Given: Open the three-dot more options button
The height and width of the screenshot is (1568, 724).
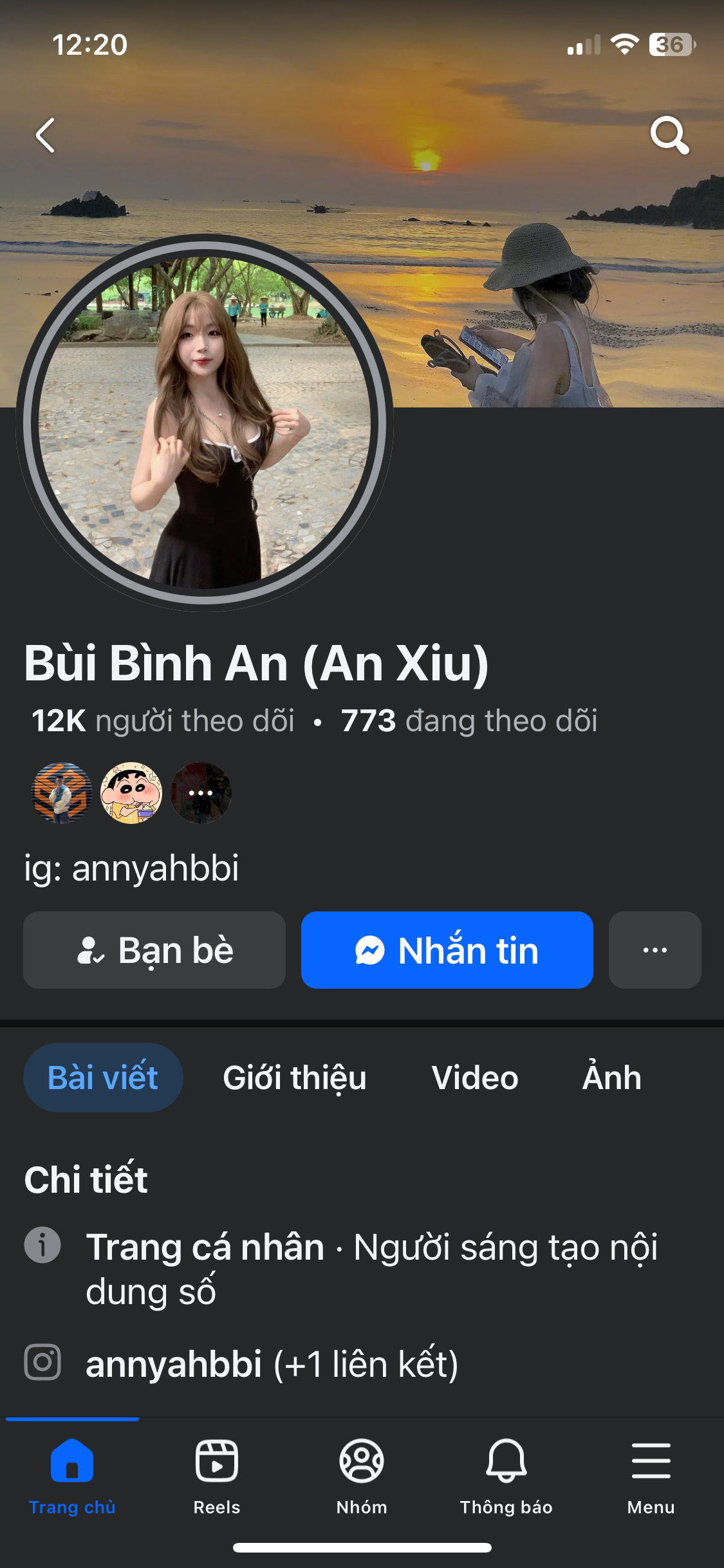Looking at the screenshot, I should [654, 950].
